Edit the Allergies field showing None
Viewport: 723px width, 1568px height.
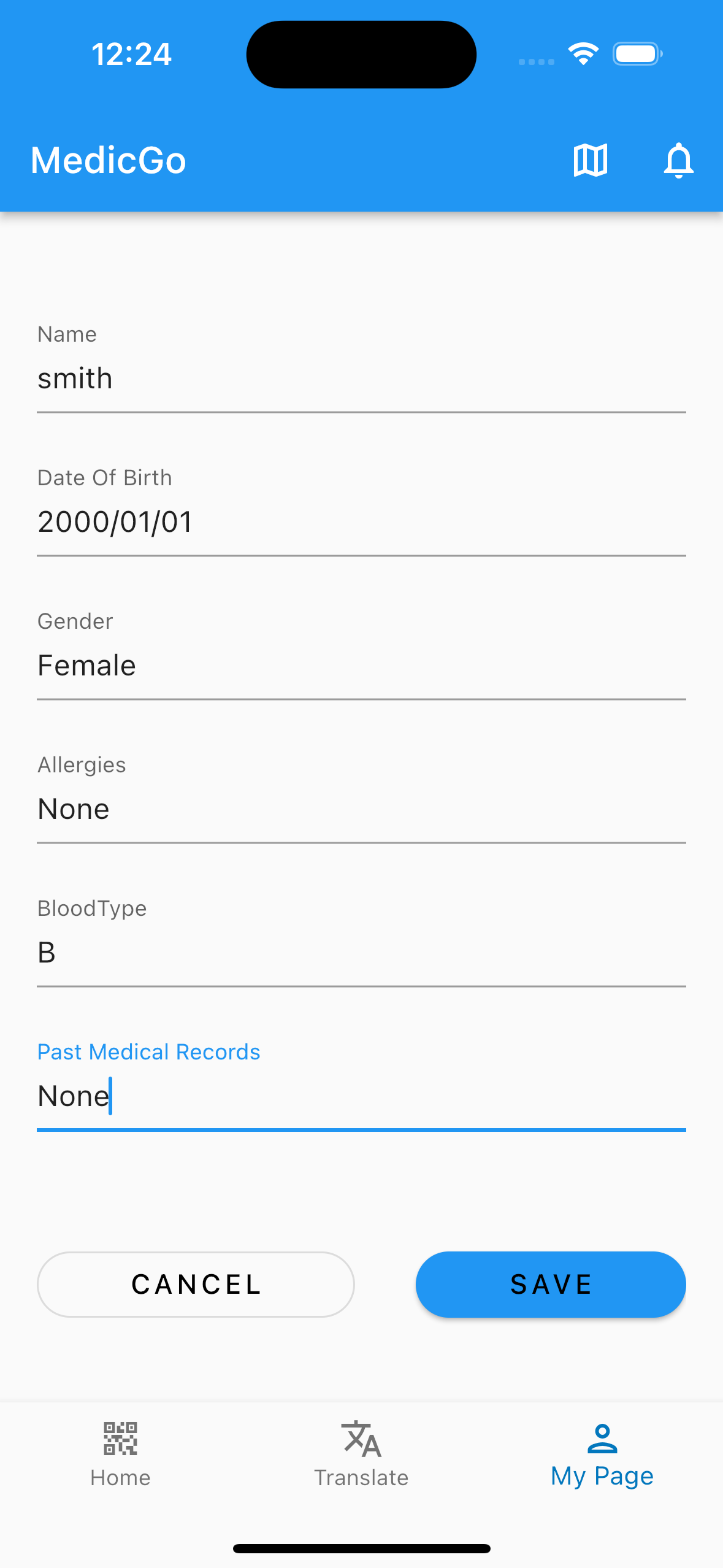click(x=361, y=809)
